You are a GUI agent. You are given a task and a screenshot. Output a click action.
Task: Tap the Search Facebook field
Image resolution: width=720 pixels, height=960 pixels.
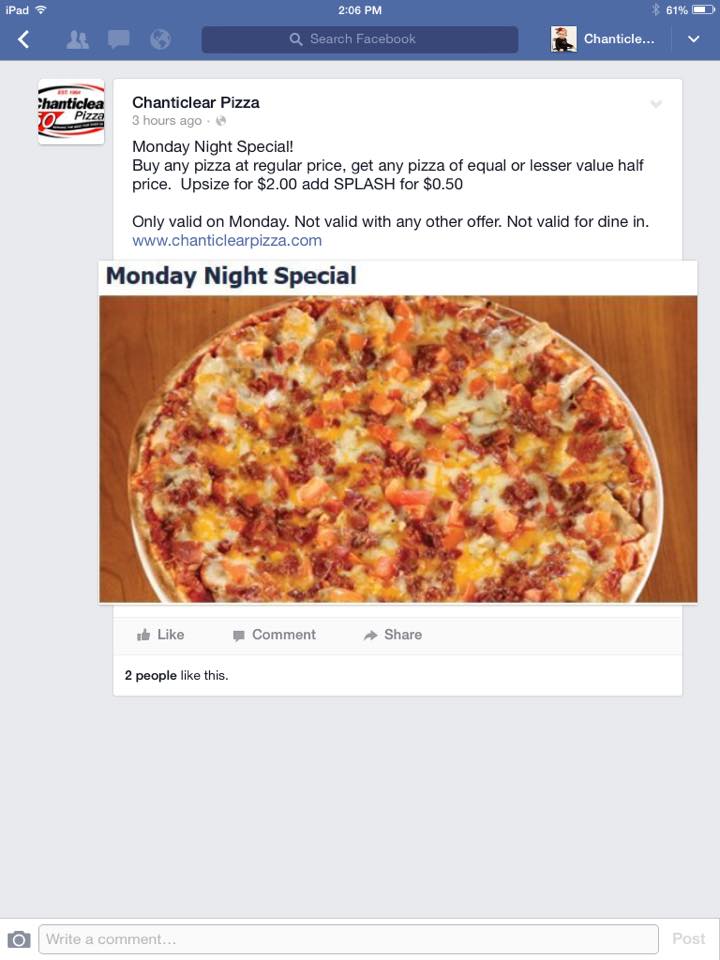click(360, 39)
